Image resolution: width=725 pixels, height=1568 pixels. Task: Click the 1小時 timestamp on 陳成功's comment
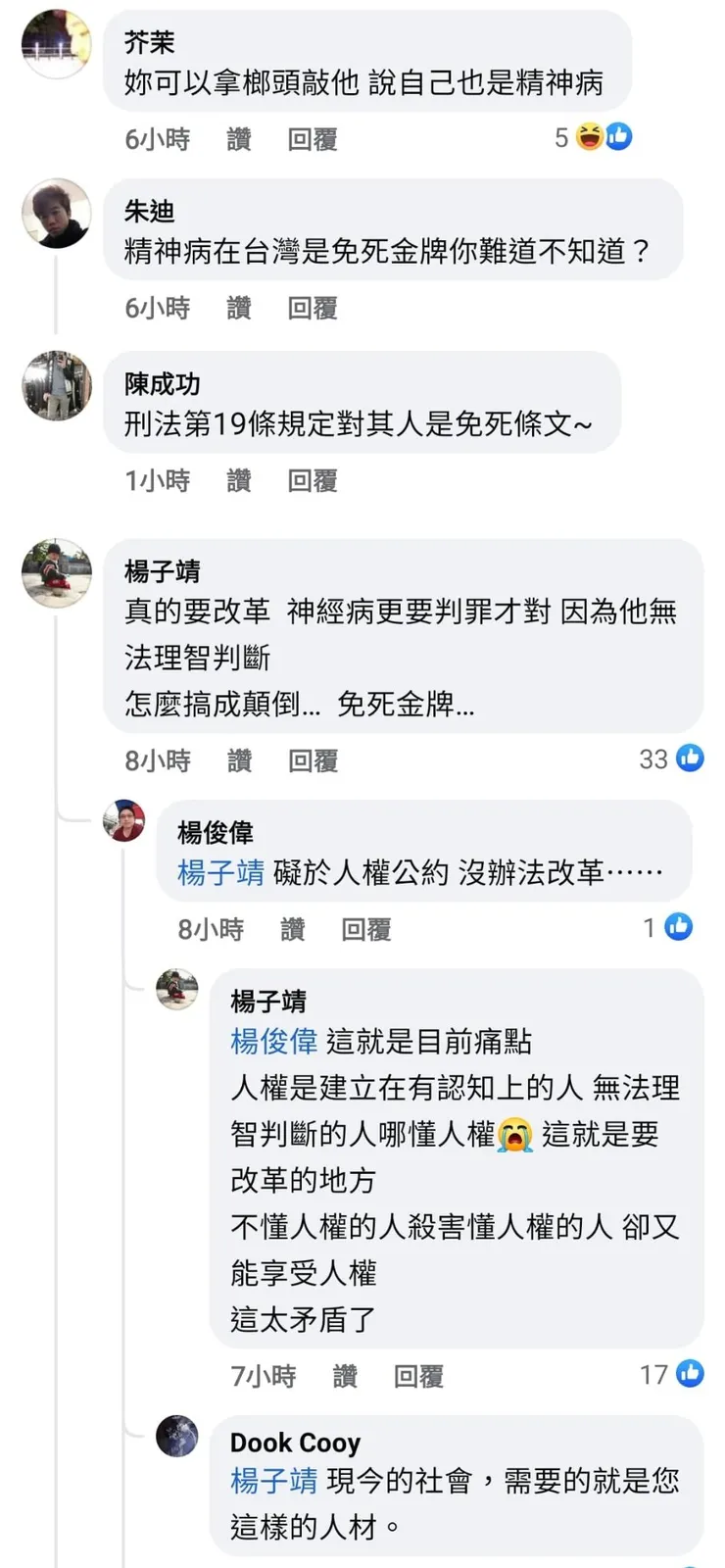tap(159, 480)
